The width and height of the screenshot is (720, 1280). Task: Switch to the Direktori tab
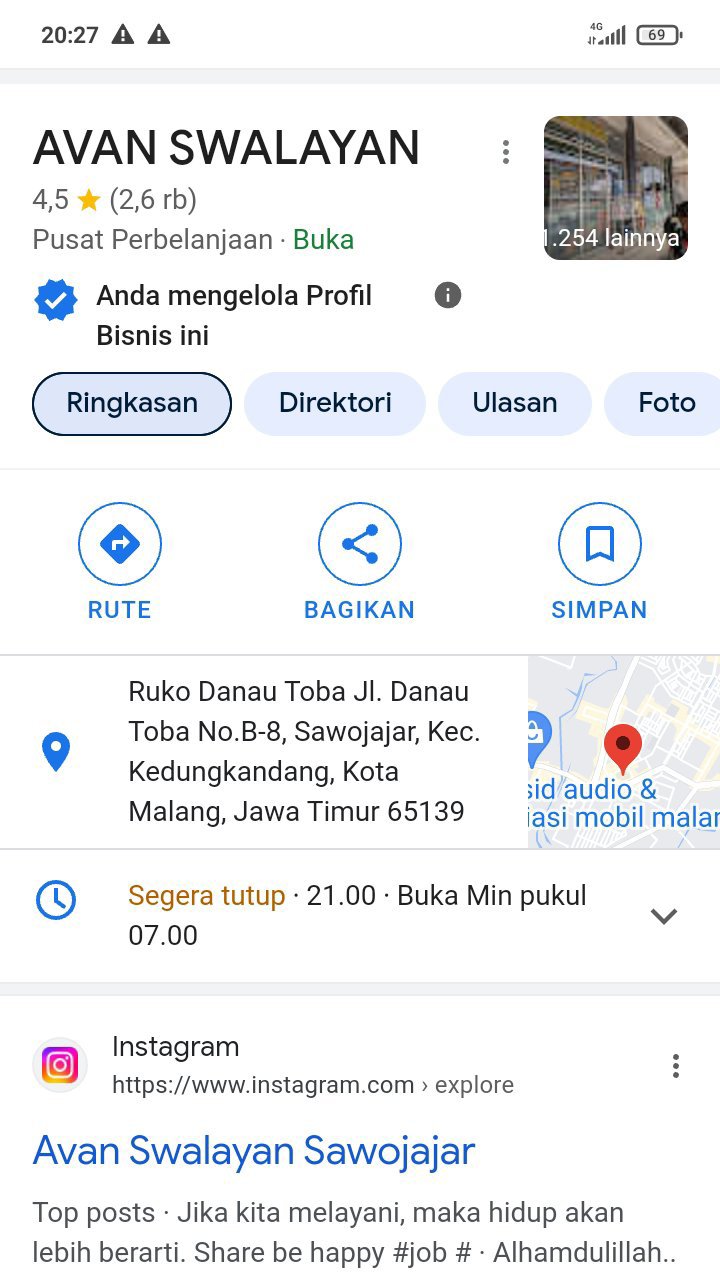335,403
